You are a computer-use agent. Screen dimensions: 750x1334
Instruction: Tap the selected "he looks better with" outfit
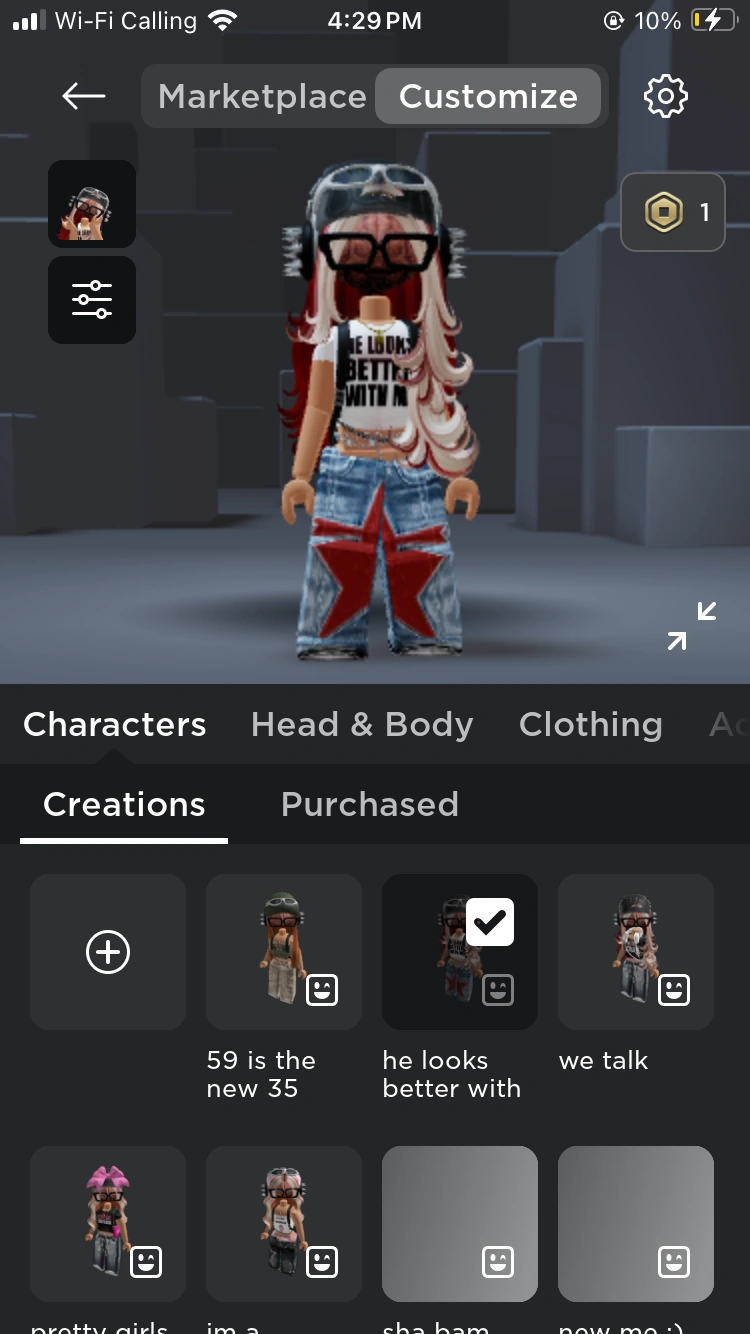(x=460, y=952)
